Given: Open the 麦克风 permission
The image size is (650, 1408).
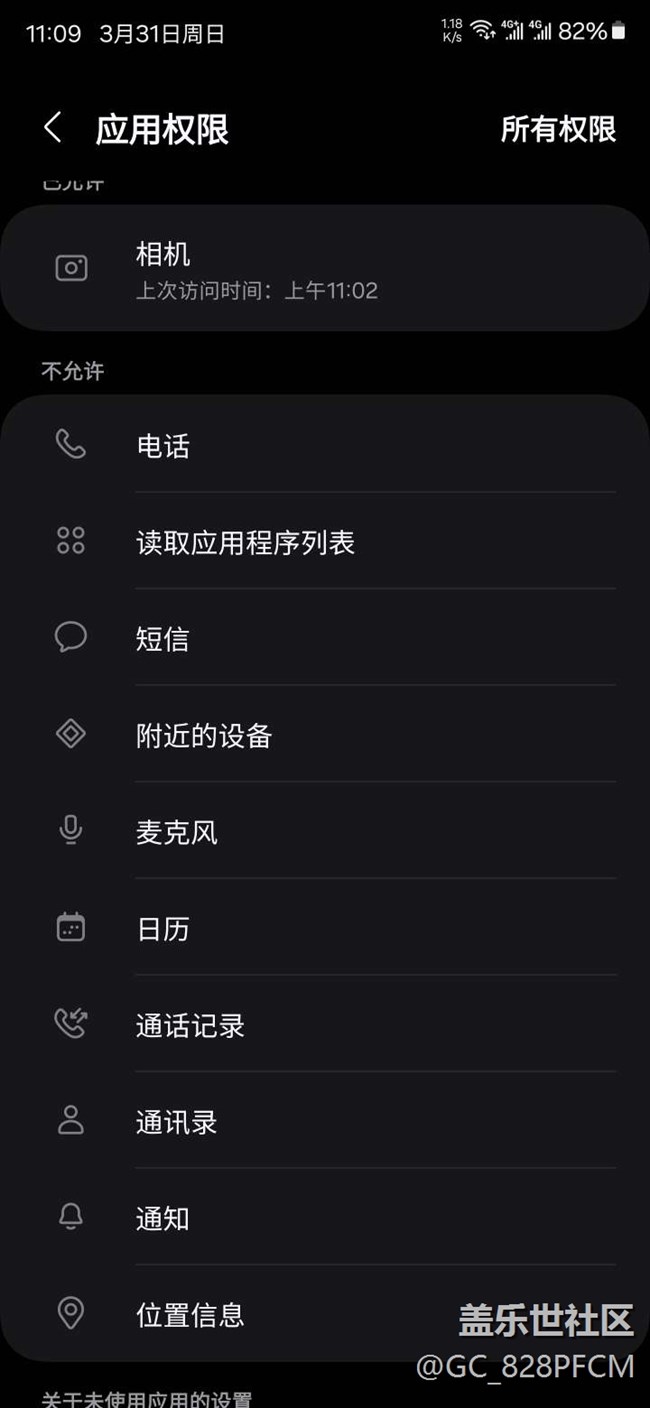Looking at the screenshot, I should pyautogui.click(x=325, y=831).
